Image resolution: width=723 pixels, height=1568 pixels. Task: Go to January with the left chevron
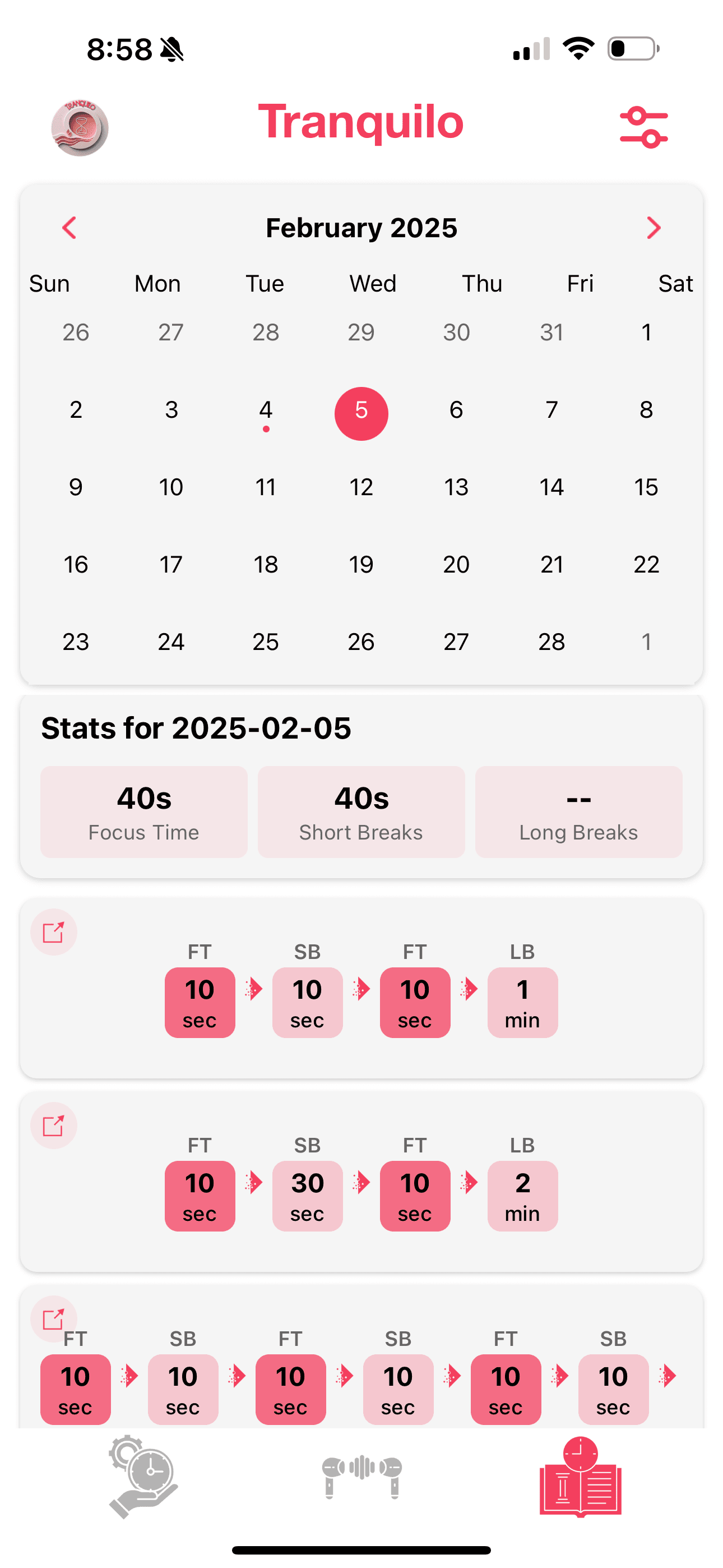[68, 228]
